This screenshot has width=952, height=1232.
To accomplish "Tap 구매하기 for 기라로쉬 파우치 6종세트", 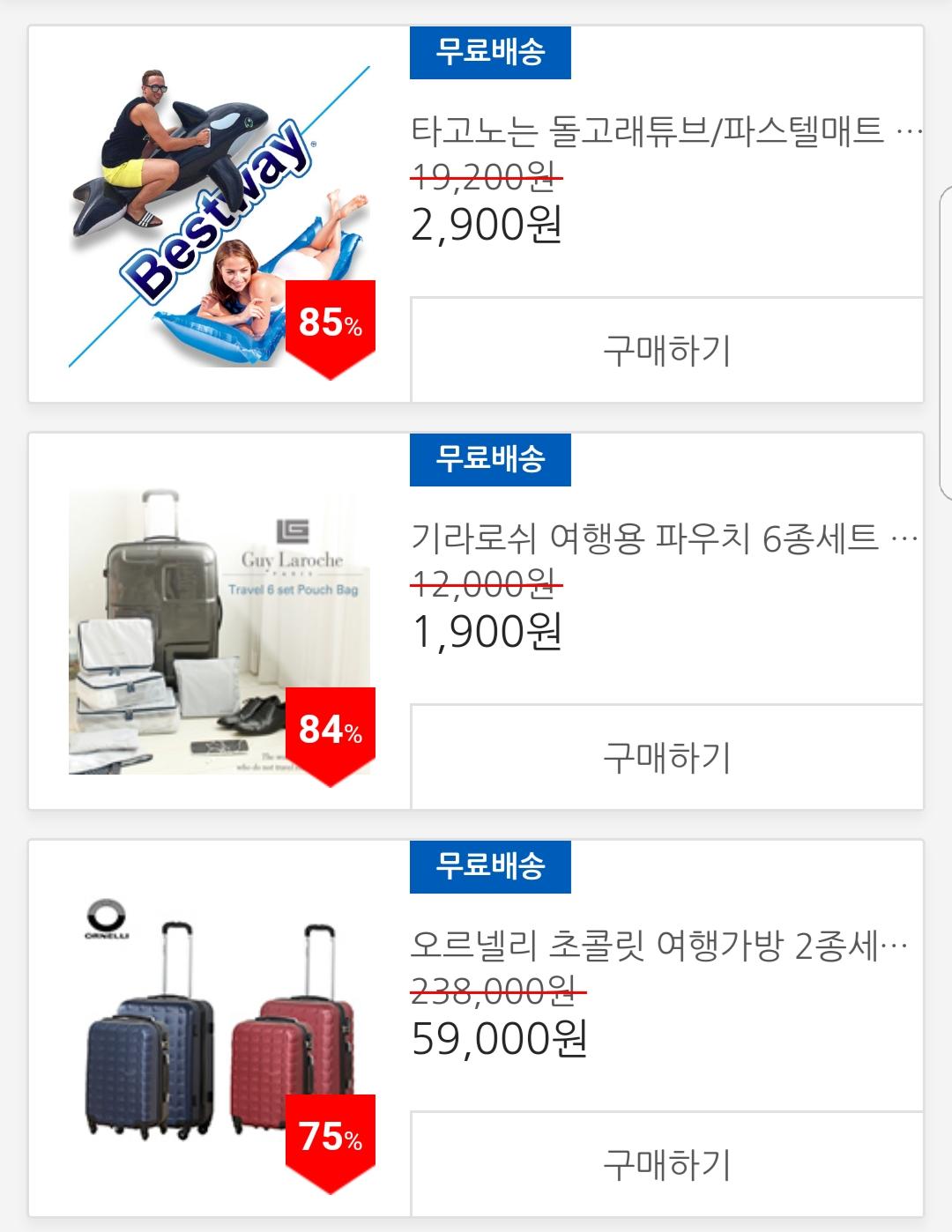I will pos(666,757).
